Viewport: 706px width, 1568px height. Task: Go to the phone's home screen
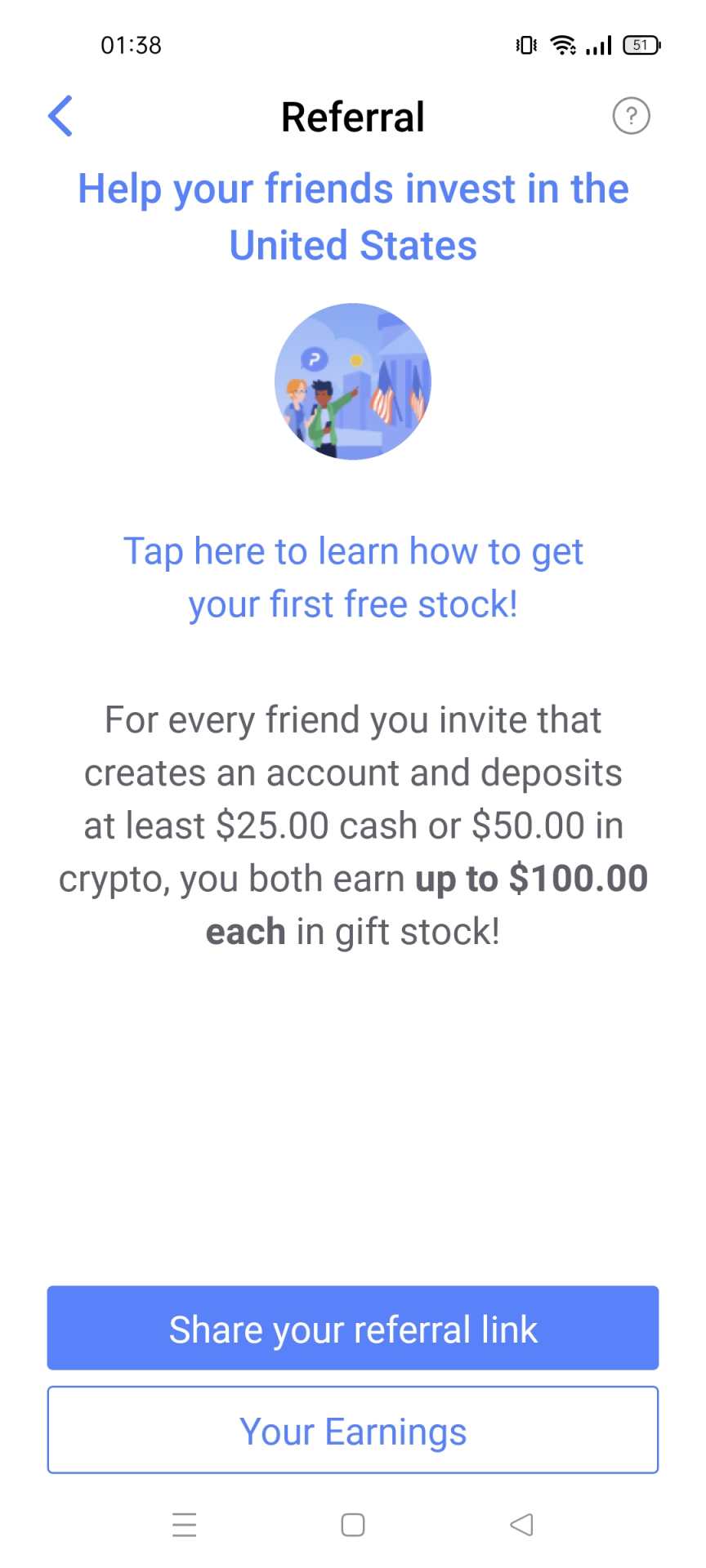coord(353,1525)
